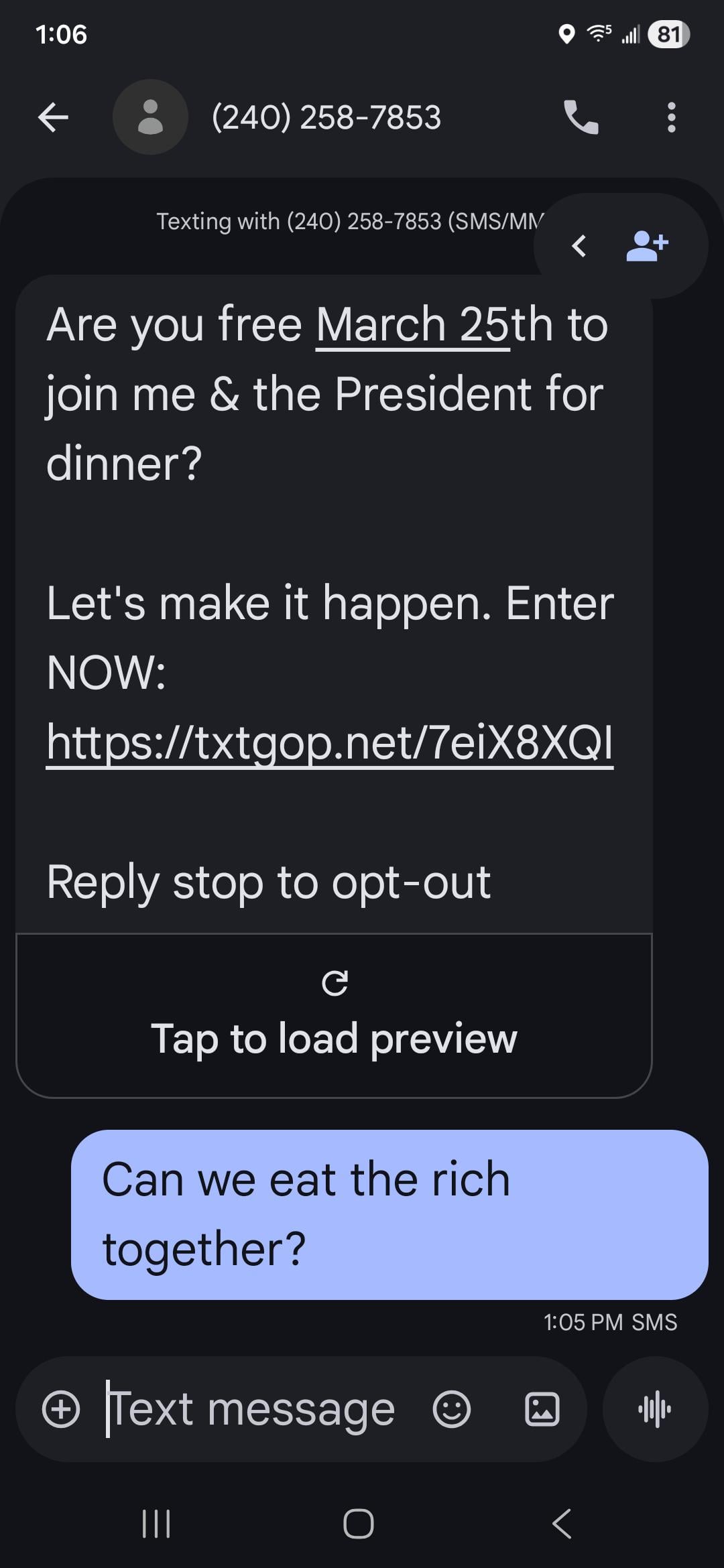Viewport: 724px width, 1568px height.
Task: Go back to the conversations list
Action: 54,118
